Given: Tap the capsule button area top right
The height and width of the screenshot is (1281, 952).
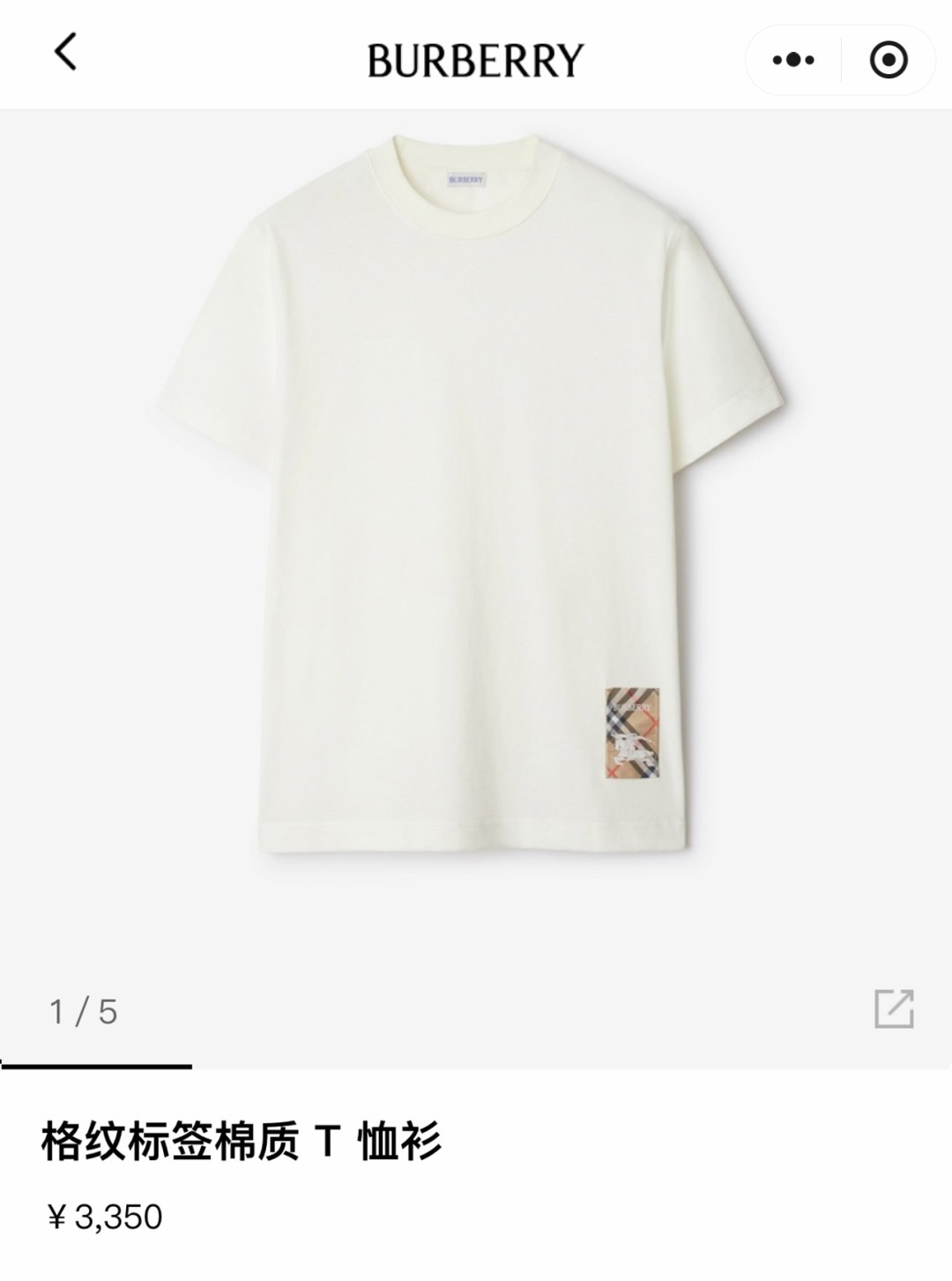Looking at the screenshot, I should click(x=837, y=59).
